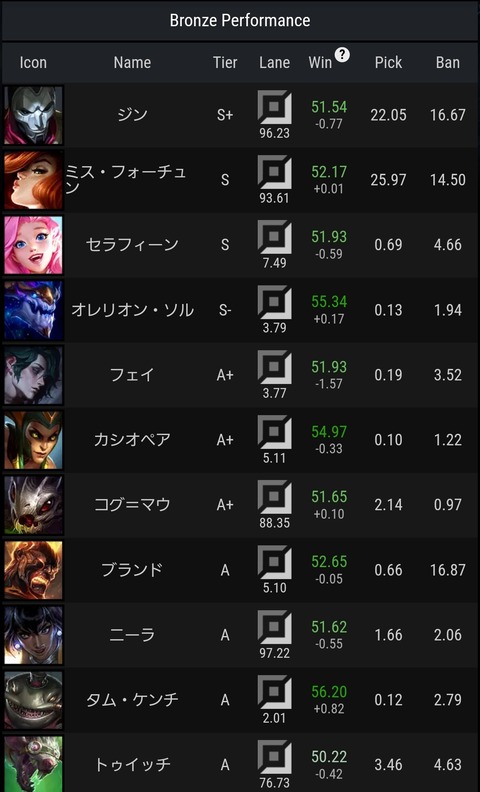
Task: Sort the table by Lane column
Action: point(274,63)
